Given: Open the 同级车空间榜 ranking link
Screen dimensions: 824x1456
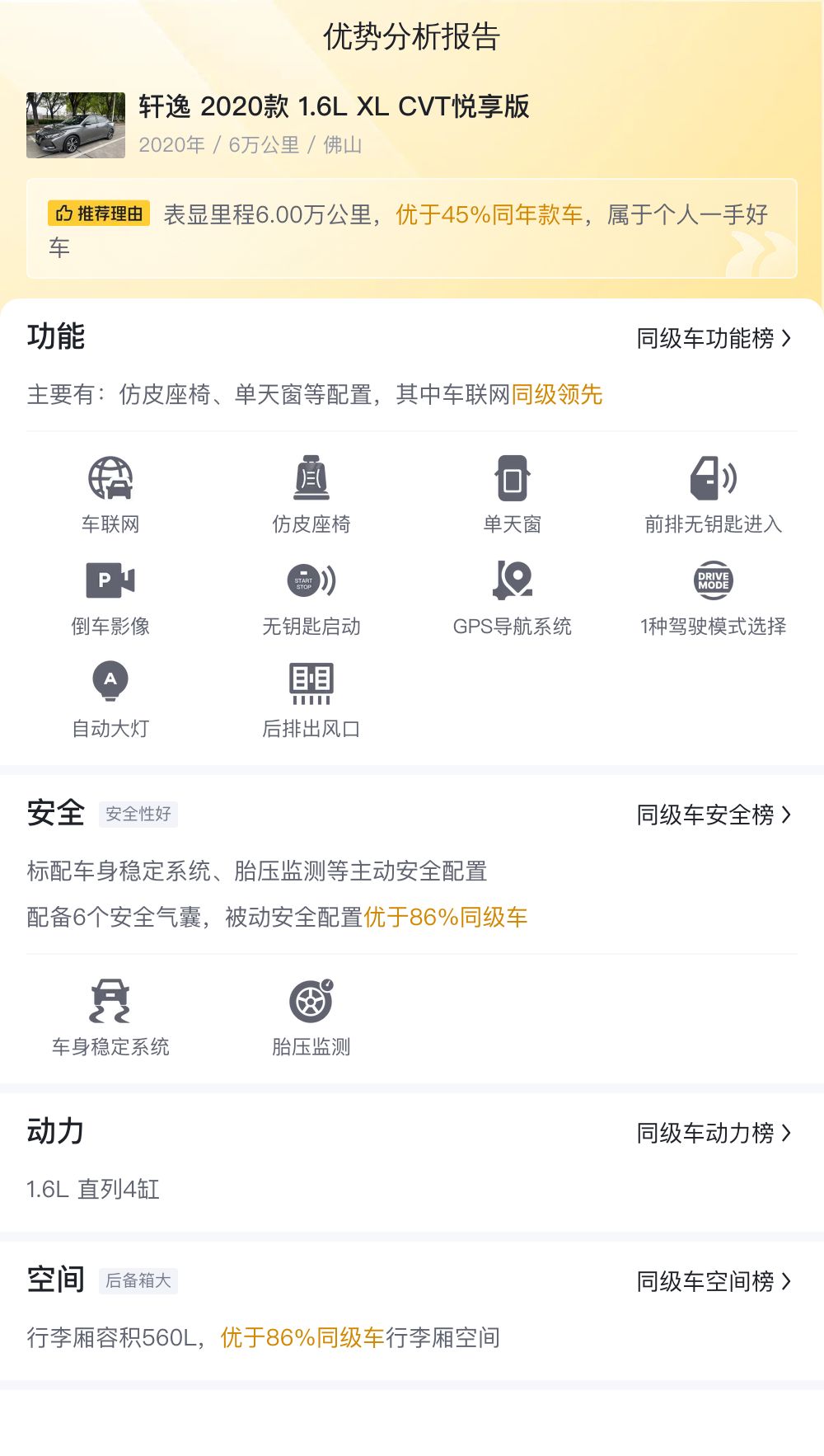Looking at the screenshot, I should pos(713,1281).
